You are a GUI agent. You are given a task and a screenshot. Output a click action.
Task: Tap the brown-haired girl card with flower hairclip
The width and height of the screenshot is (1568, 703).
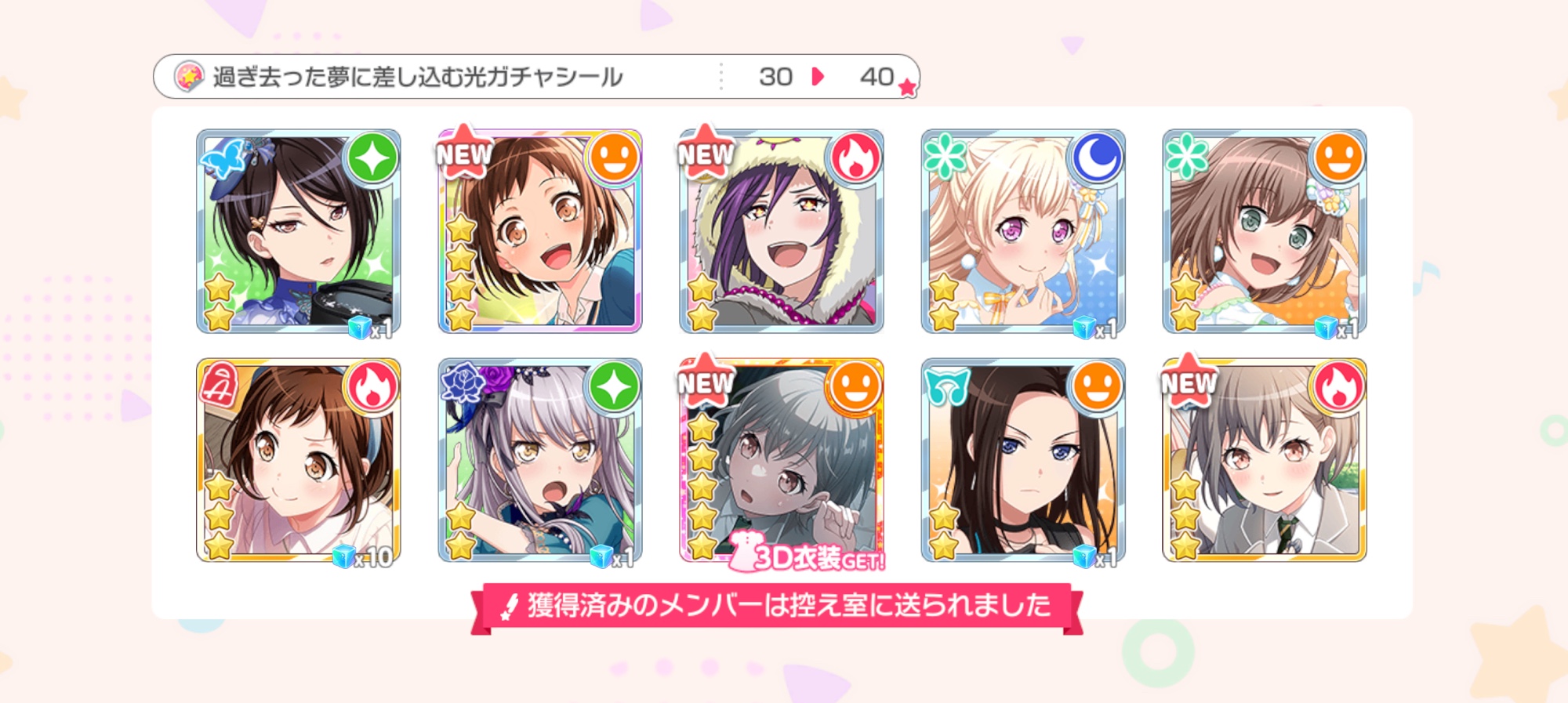[1264, 232]
